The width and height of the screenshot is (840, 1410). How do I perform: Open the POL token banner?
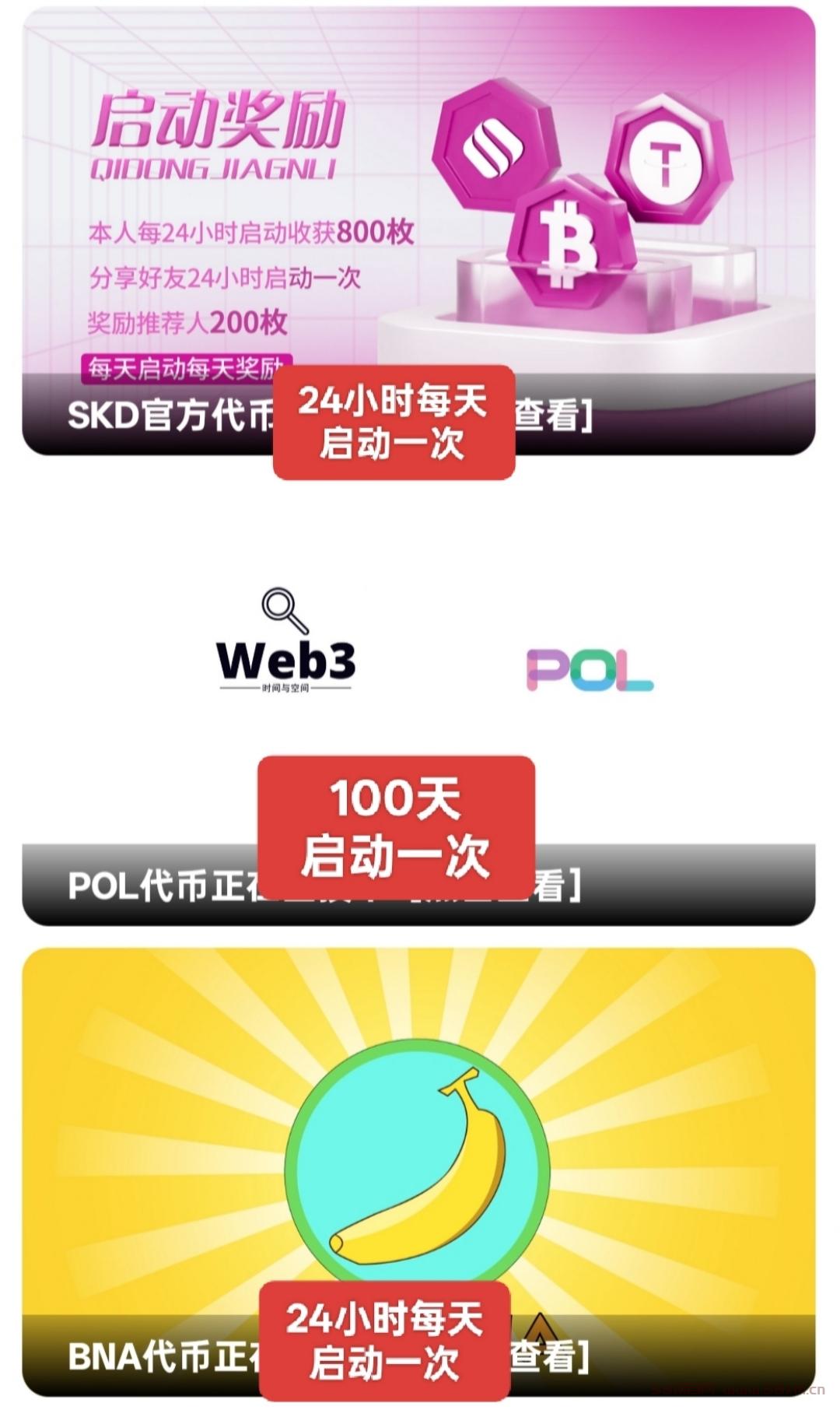point(418,669)
